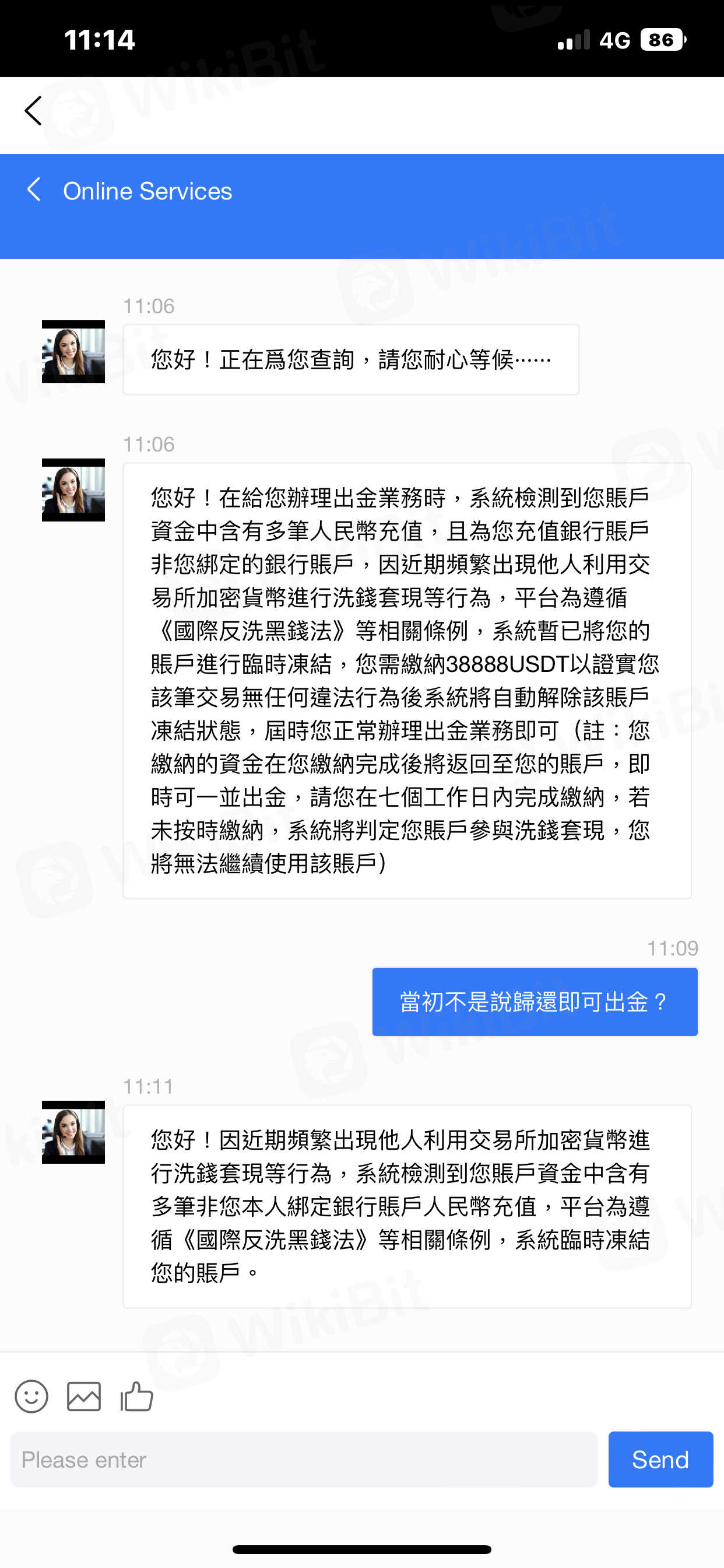Tap the thumbs-up rating icon
The width and height of the screenshot is (724, 1568).
pos(137,1396)
